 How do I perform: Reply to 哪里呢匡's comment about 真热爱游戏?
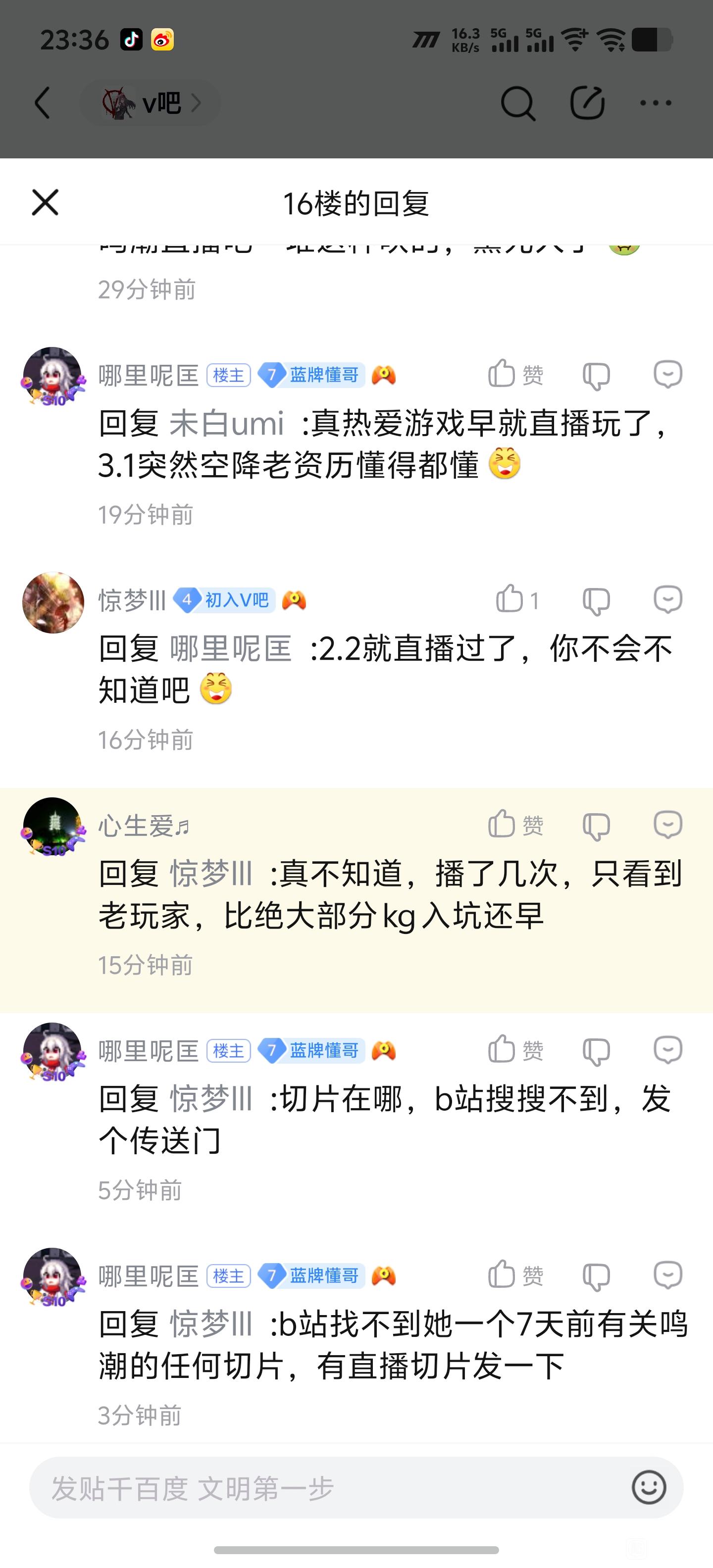tap(668, 374)
